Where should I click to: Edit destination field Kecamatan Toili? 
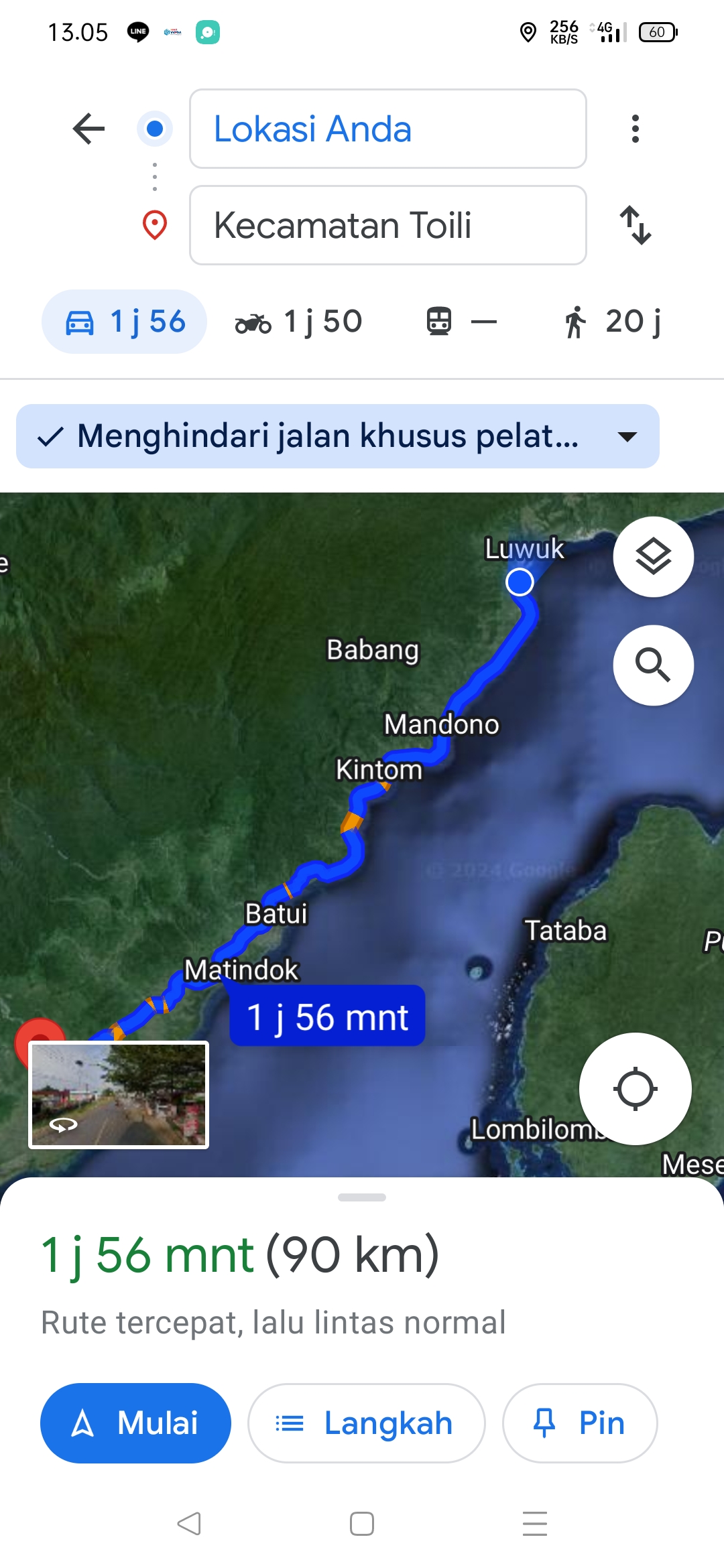[x=388, y=225]
